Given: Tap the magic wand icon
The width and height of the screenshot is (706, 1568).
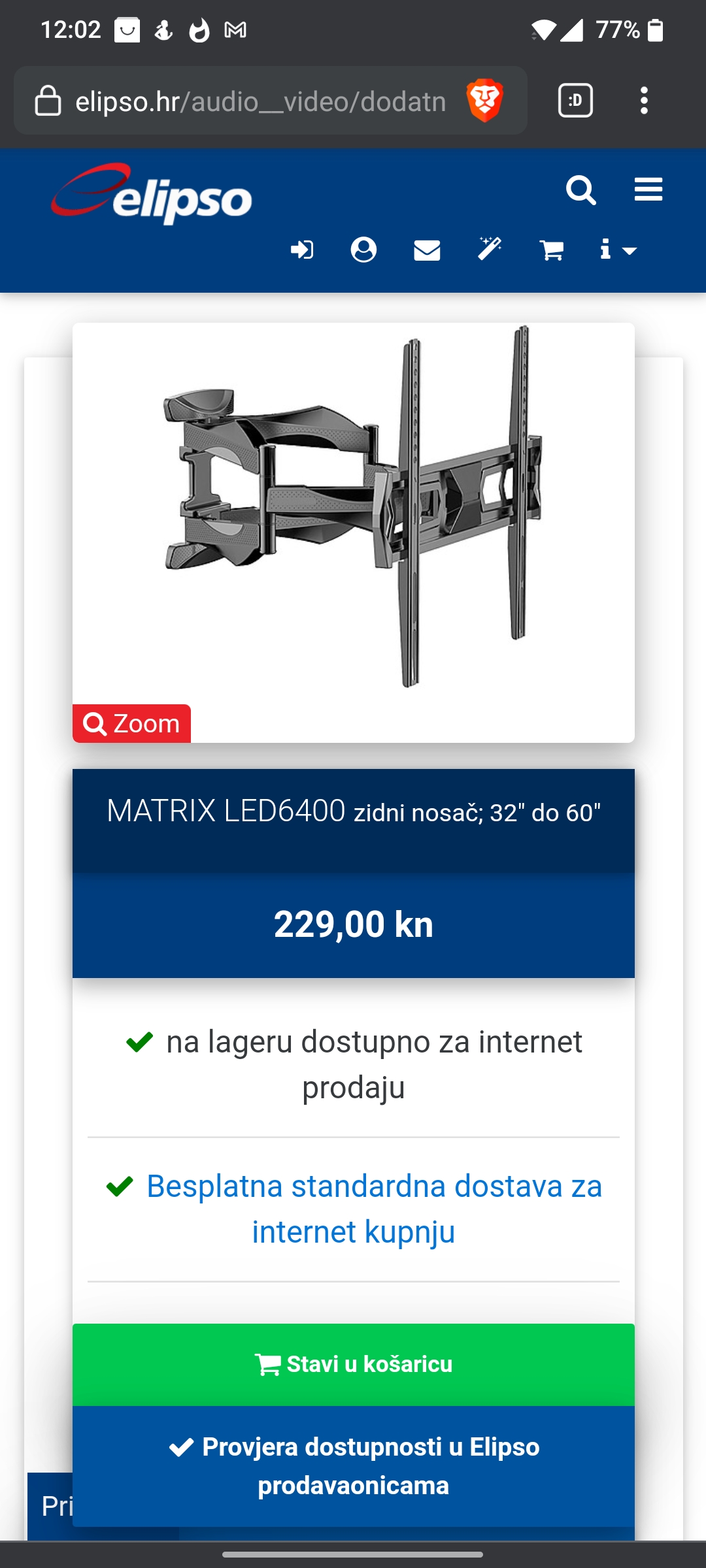Looking at the screenshot, I should (490, 249).
